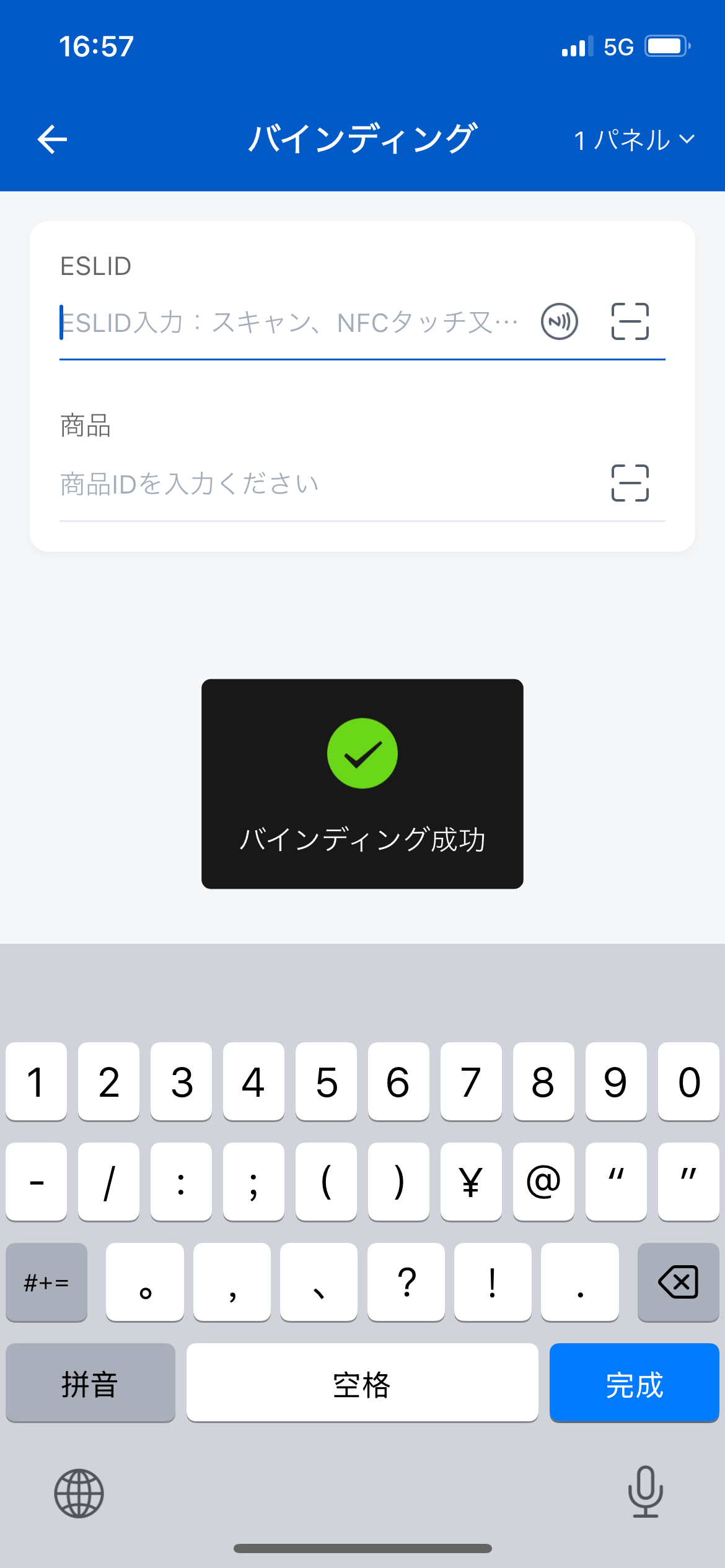The height and width of the screenshot is (1568, 725).
Task: Select the 商品 ID input field
Action: coord(322,484)
